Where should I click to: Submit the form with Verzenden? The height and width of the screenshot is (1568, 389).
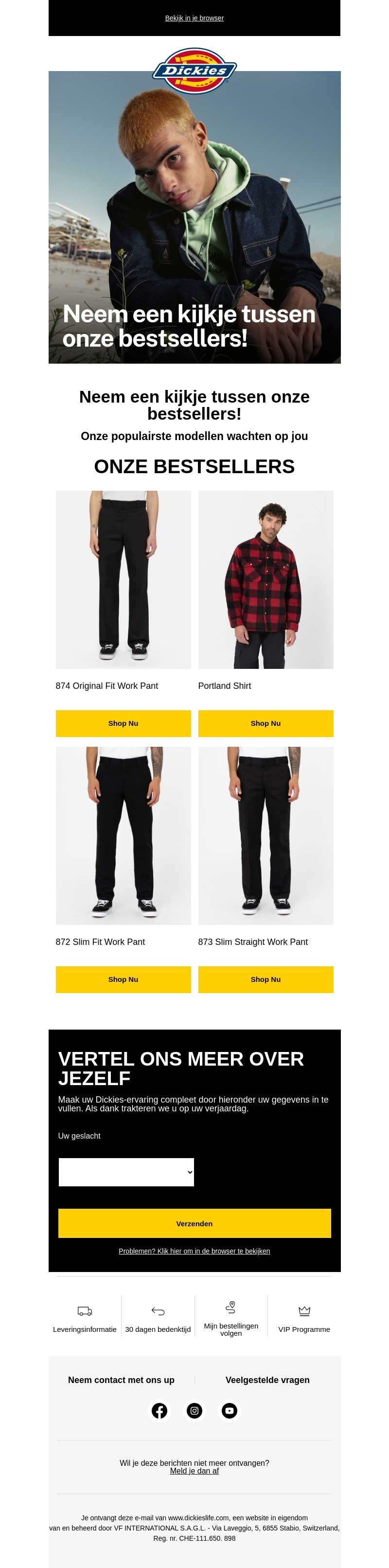coord(194,1223)
